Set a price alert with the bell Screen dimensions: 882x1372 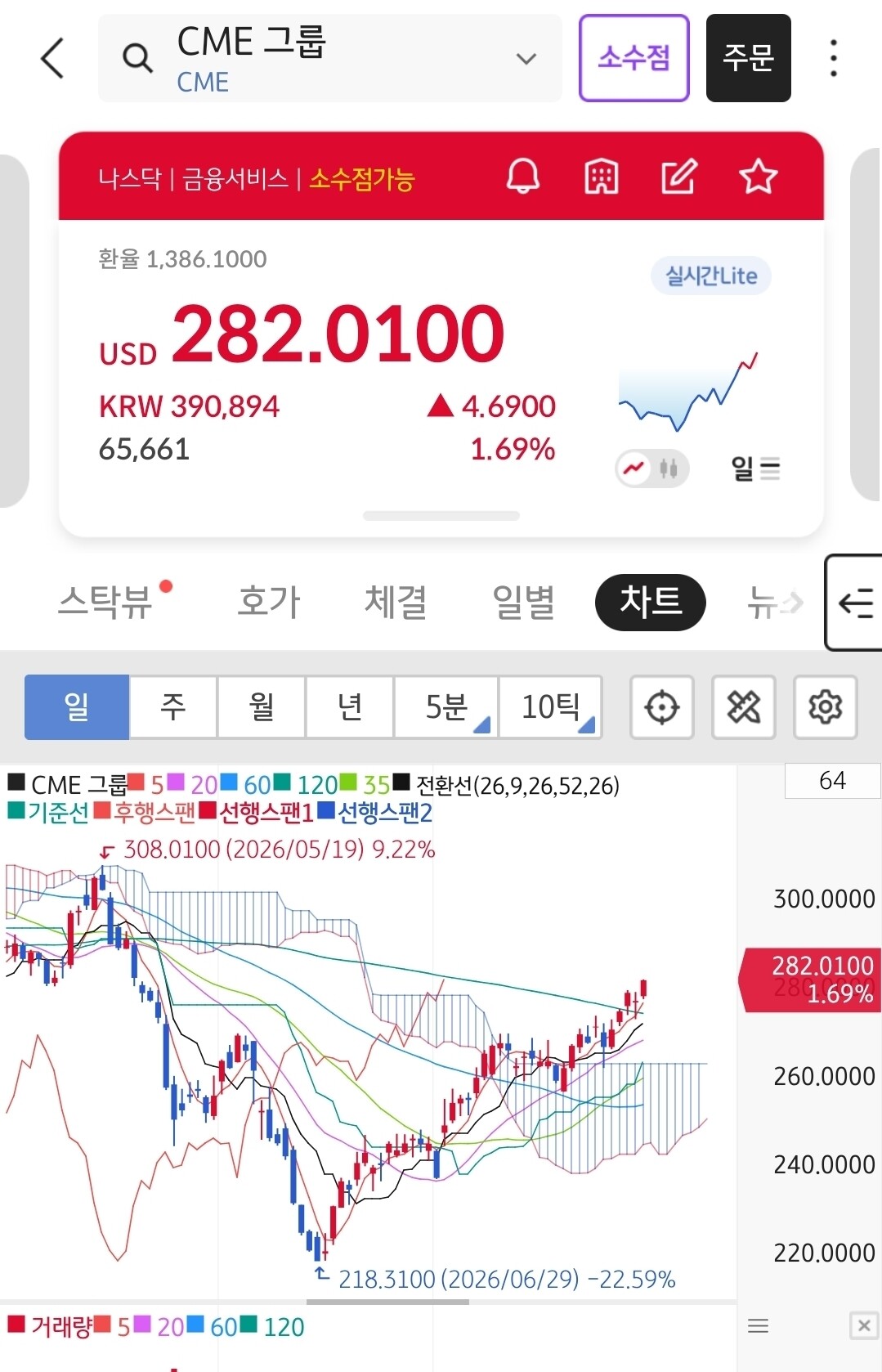[x=523, y=176]
